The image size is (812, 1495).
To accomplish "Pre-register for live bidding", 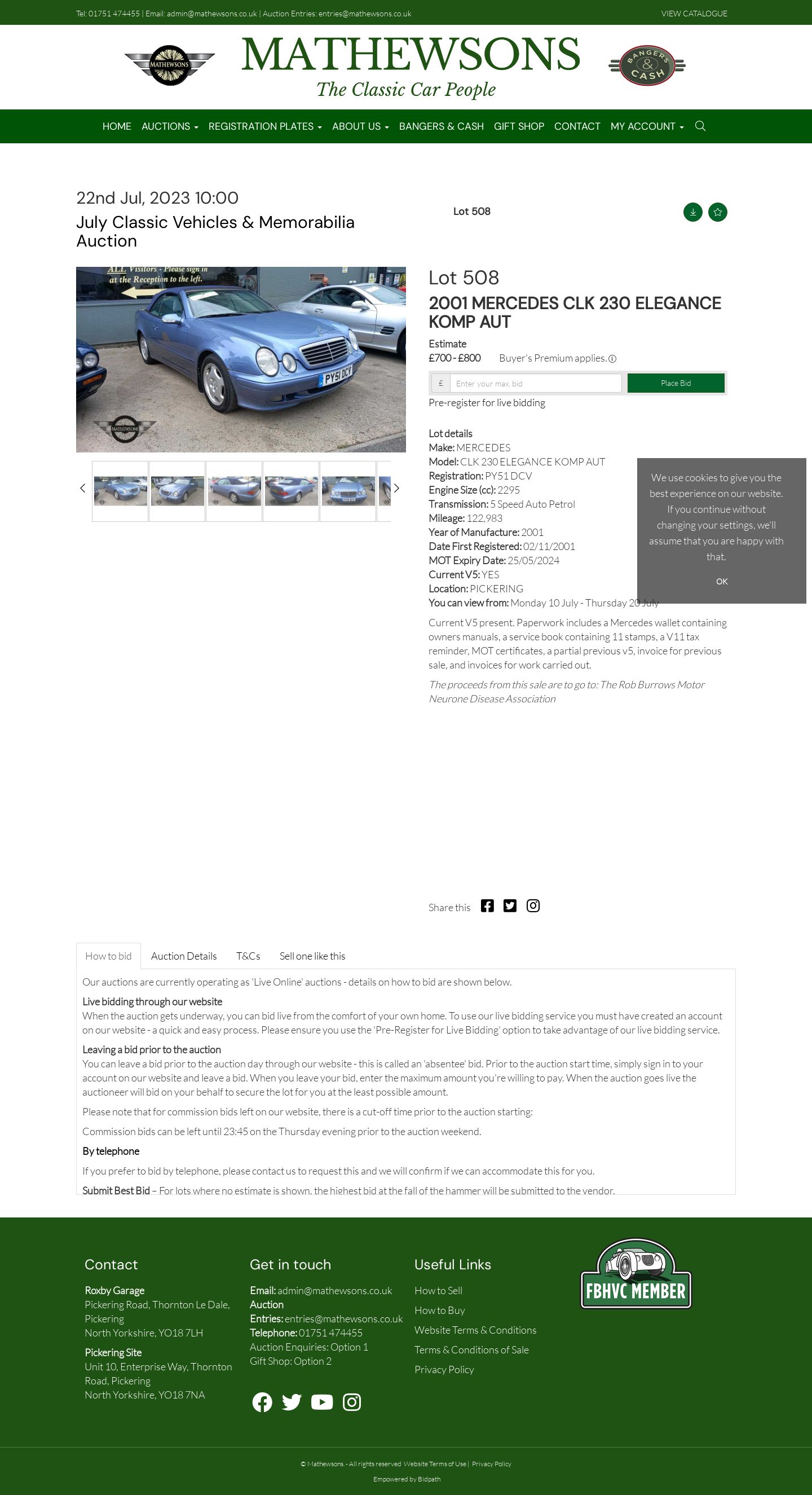I will (x=487, y=403).
